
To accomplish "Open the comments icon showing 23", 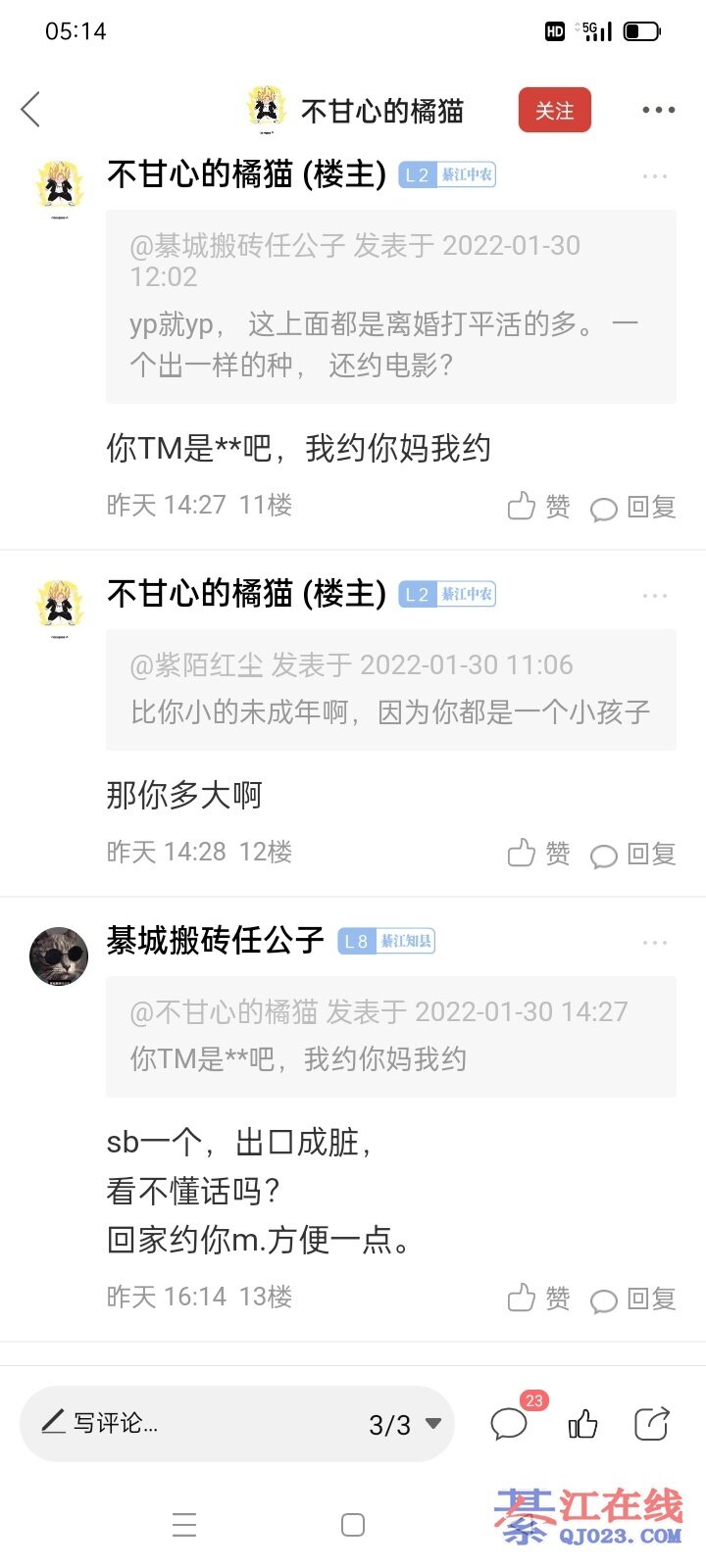I will point(510,1423).
